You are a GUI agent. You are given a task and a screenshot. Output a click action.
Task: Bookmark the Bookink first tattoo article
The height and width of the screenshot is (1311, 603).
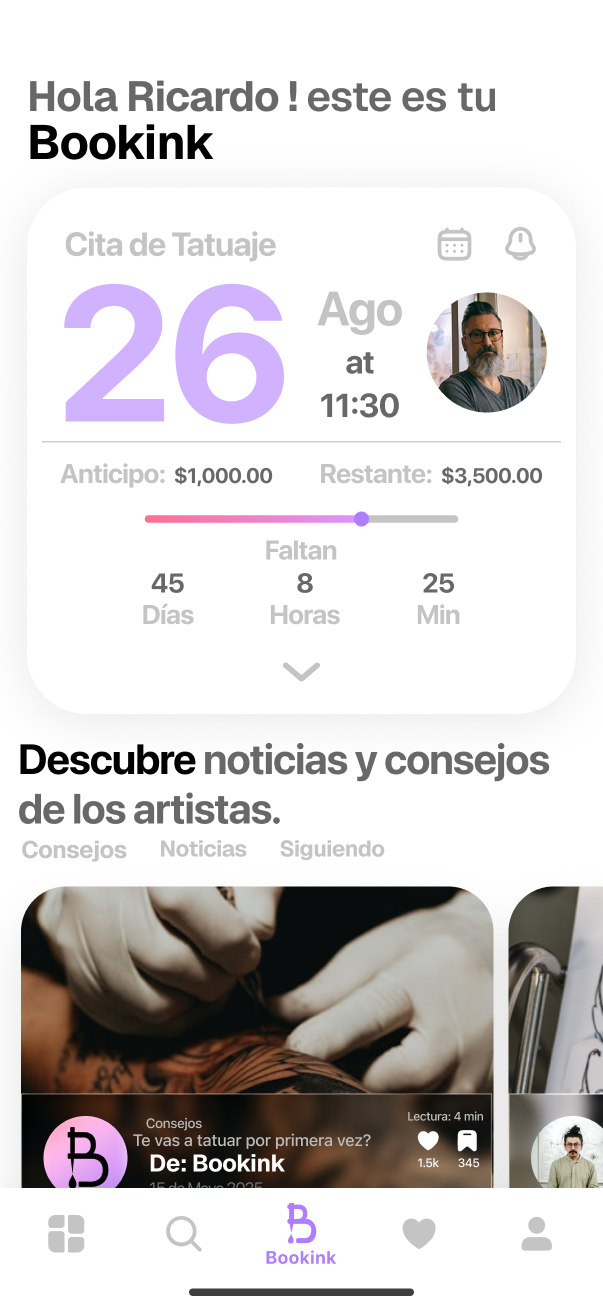click(x=467, y=1141)
